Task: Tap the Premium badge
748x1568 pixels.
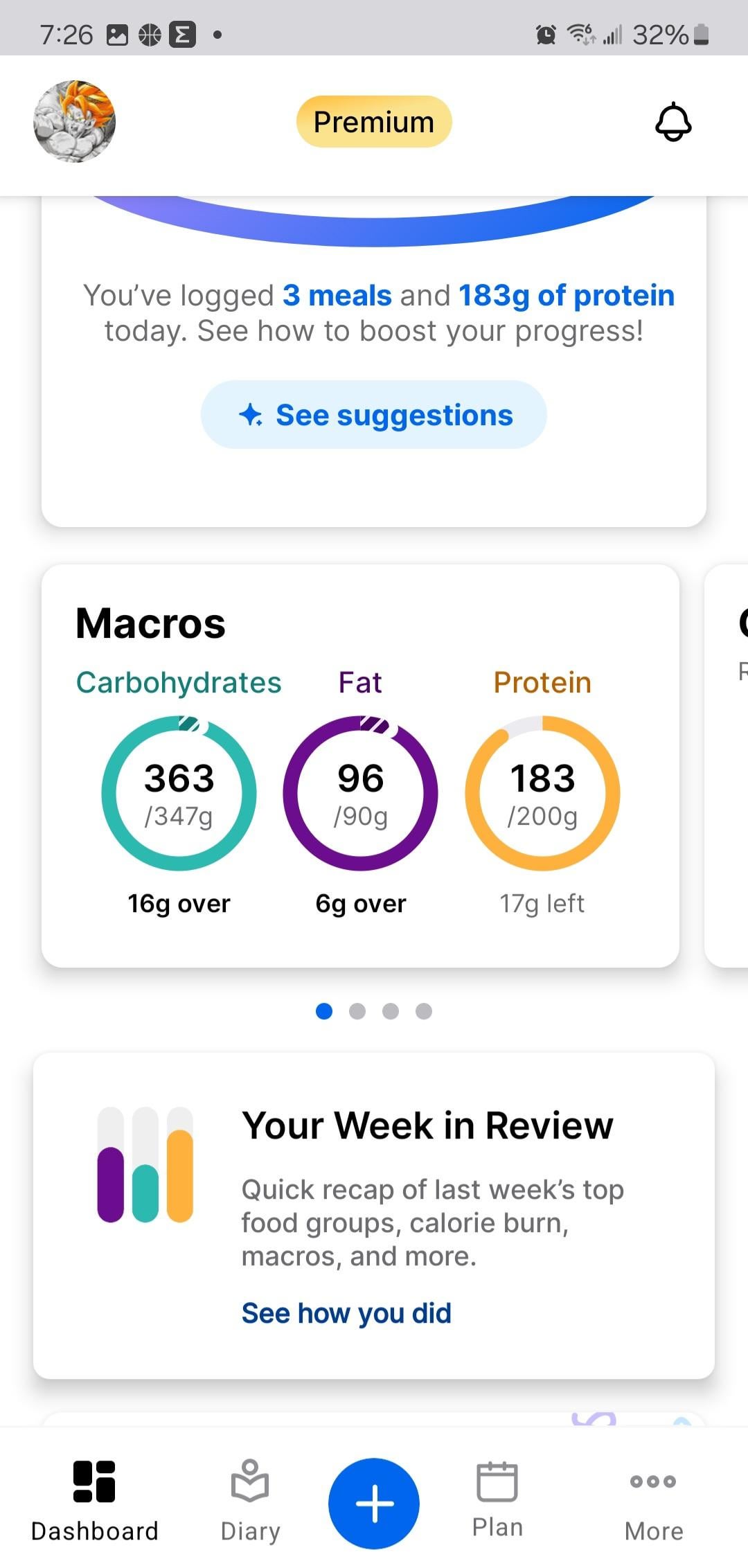Action: coord(374,121)
